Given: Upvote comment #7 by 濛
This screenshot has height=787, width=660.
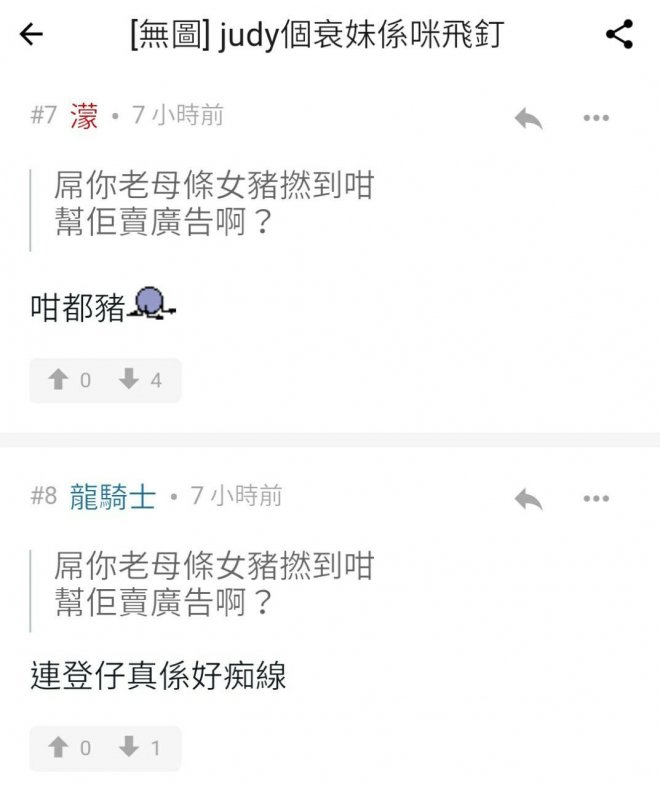Looking at the screenshot, I should [59, 380].
